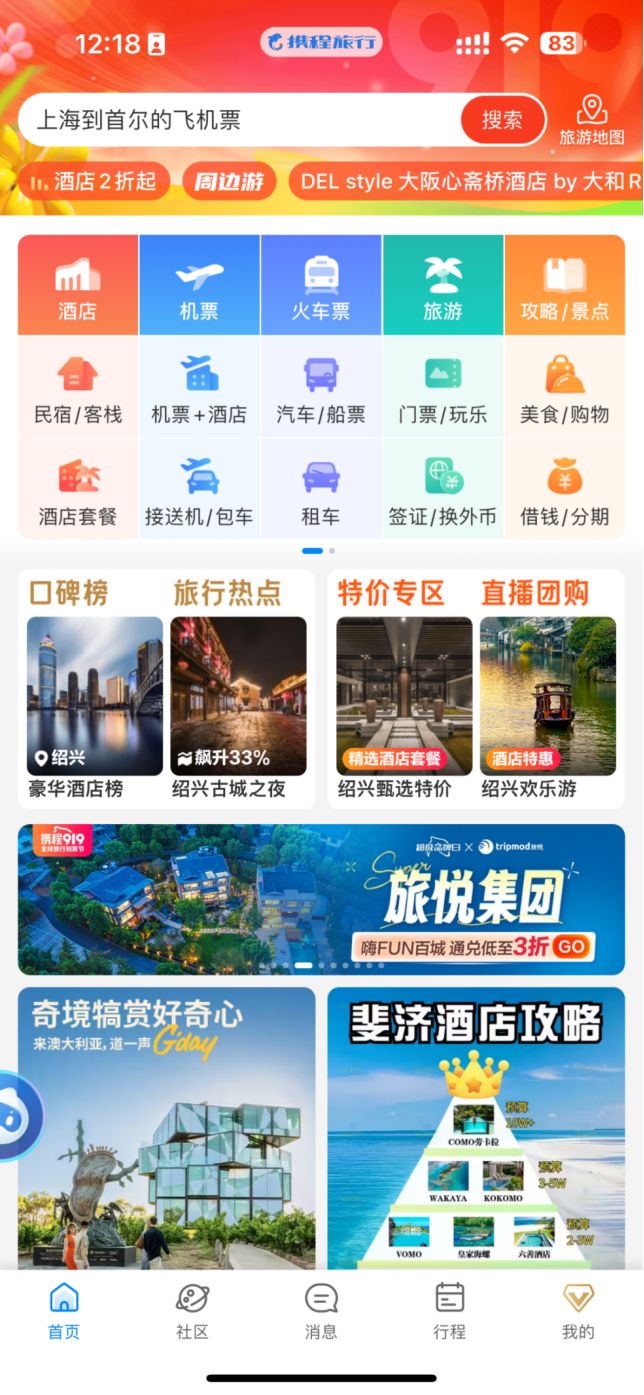Select 租车 car rental

pos(321,492)
